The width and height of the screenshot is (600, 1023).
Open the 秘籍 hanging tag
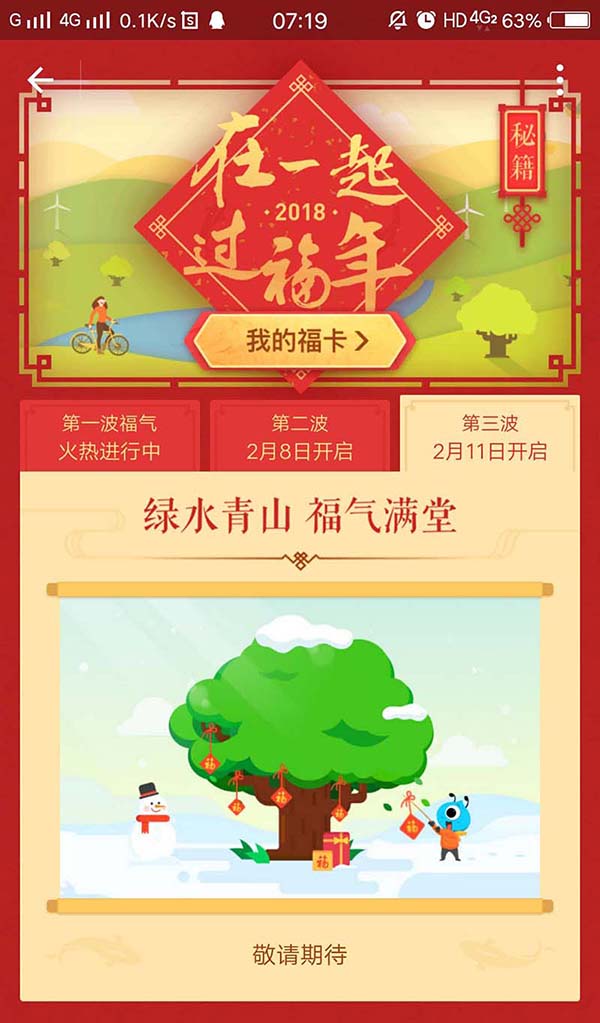click(522, 150)
